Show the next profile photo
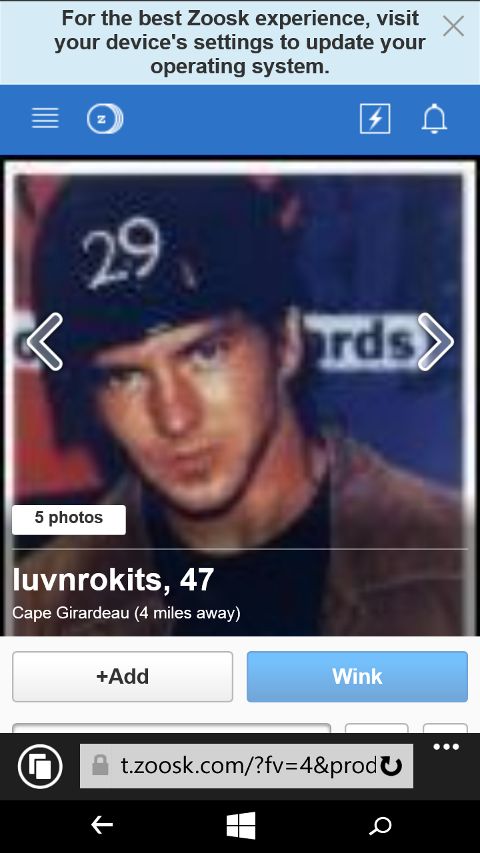This screenshot has width=480, height=853. coord(435,342)
